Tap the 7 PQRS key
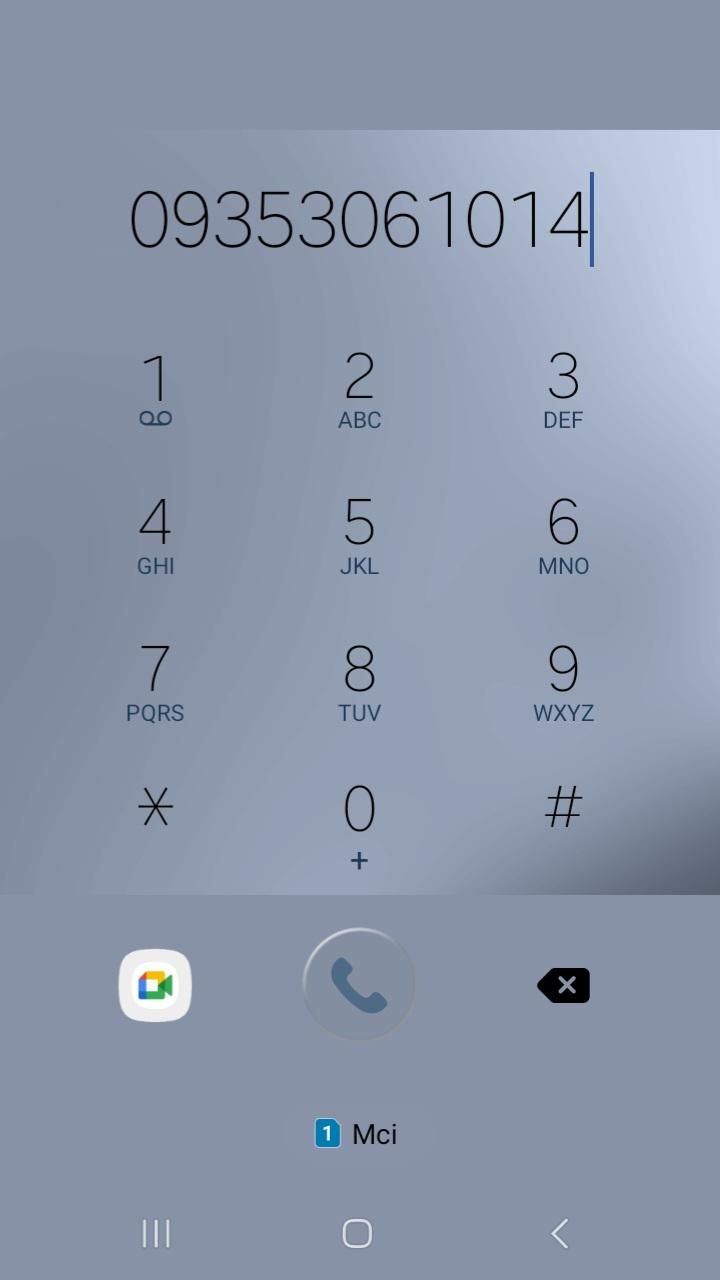The image size is (720, 1280). click(155, 682)
